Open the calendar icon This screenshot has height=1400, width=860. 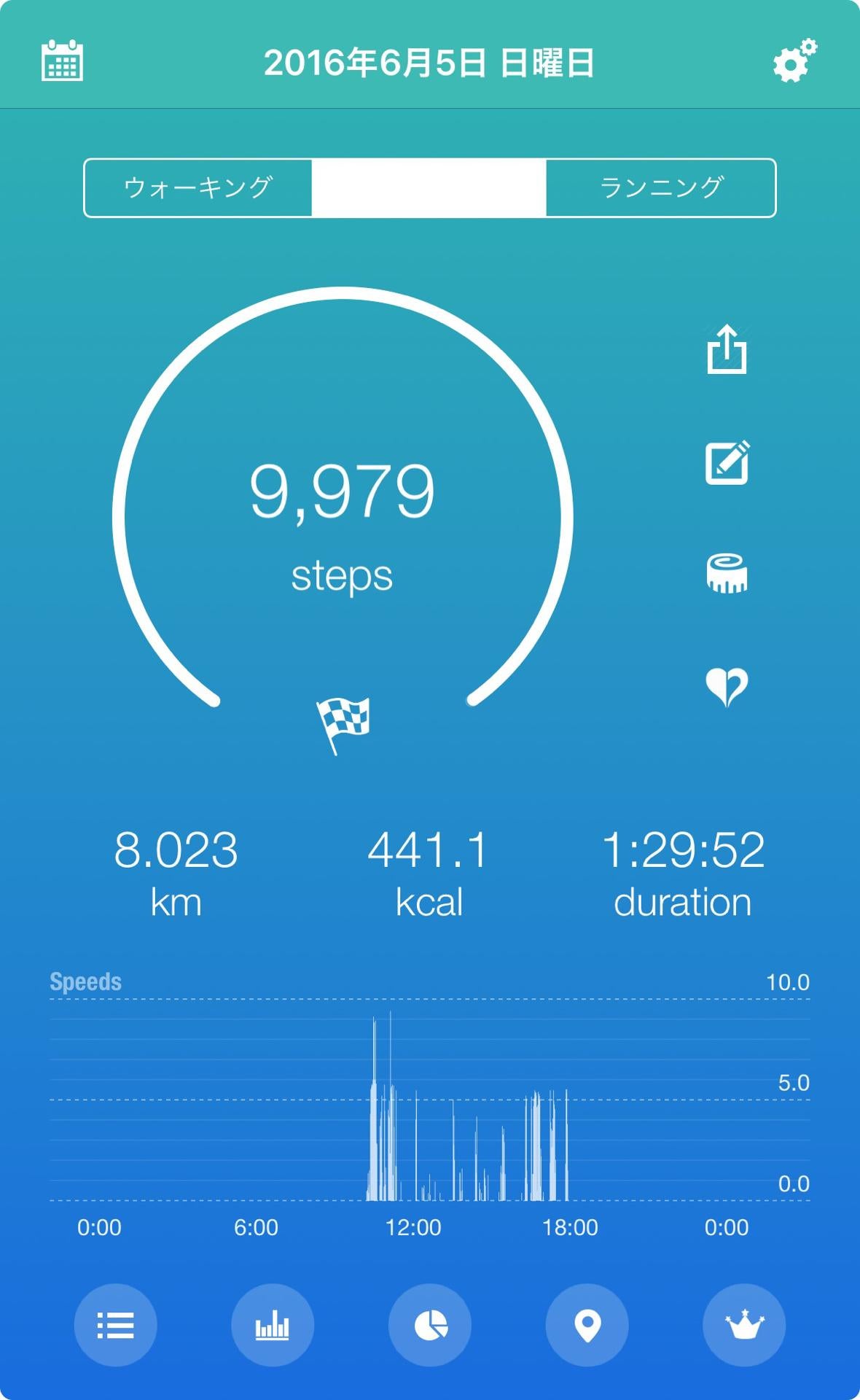[62, 61]
